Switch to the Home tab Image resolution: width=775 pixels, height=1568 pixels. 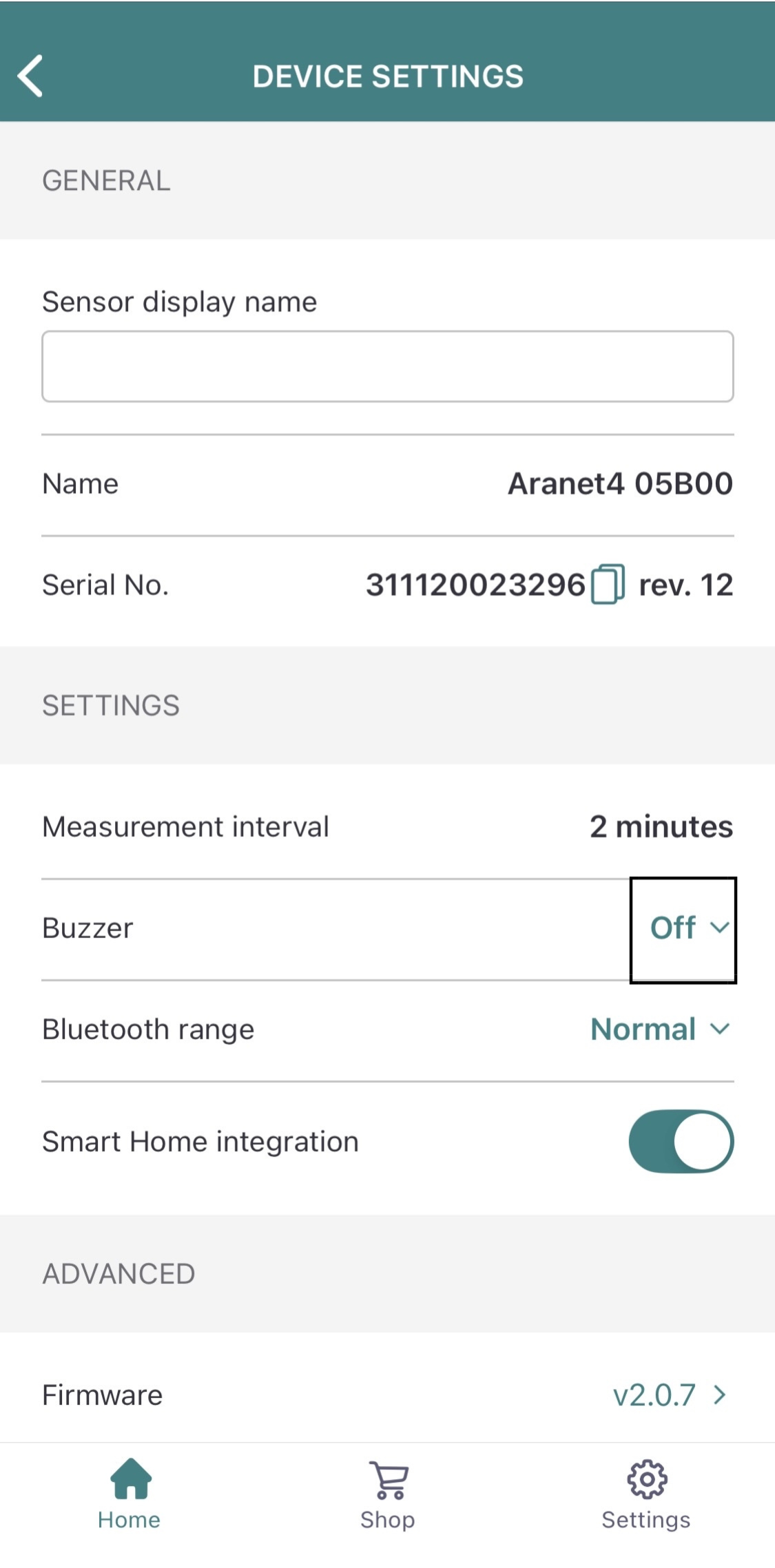point(130,1493)
